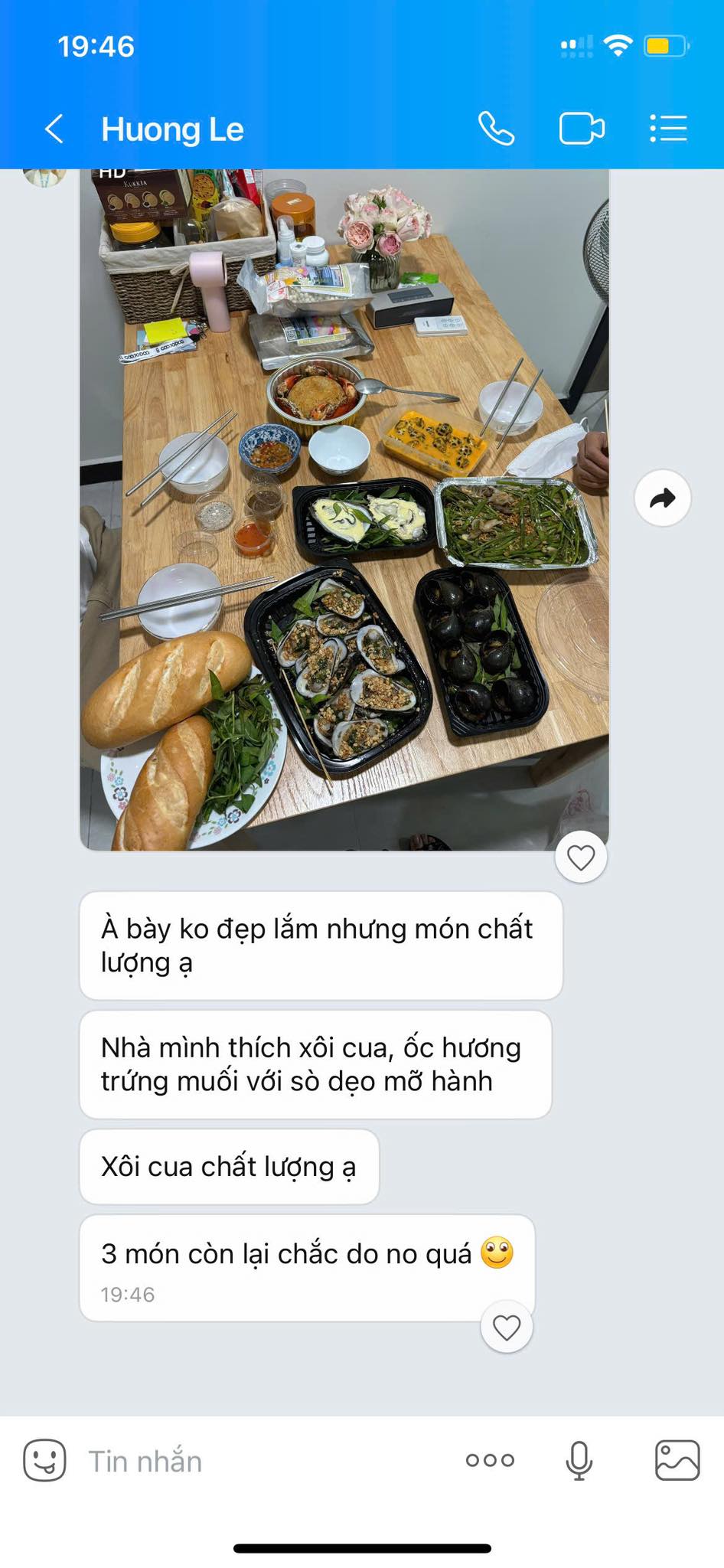Forward the photo using the share arrow

tap(663, 498)
